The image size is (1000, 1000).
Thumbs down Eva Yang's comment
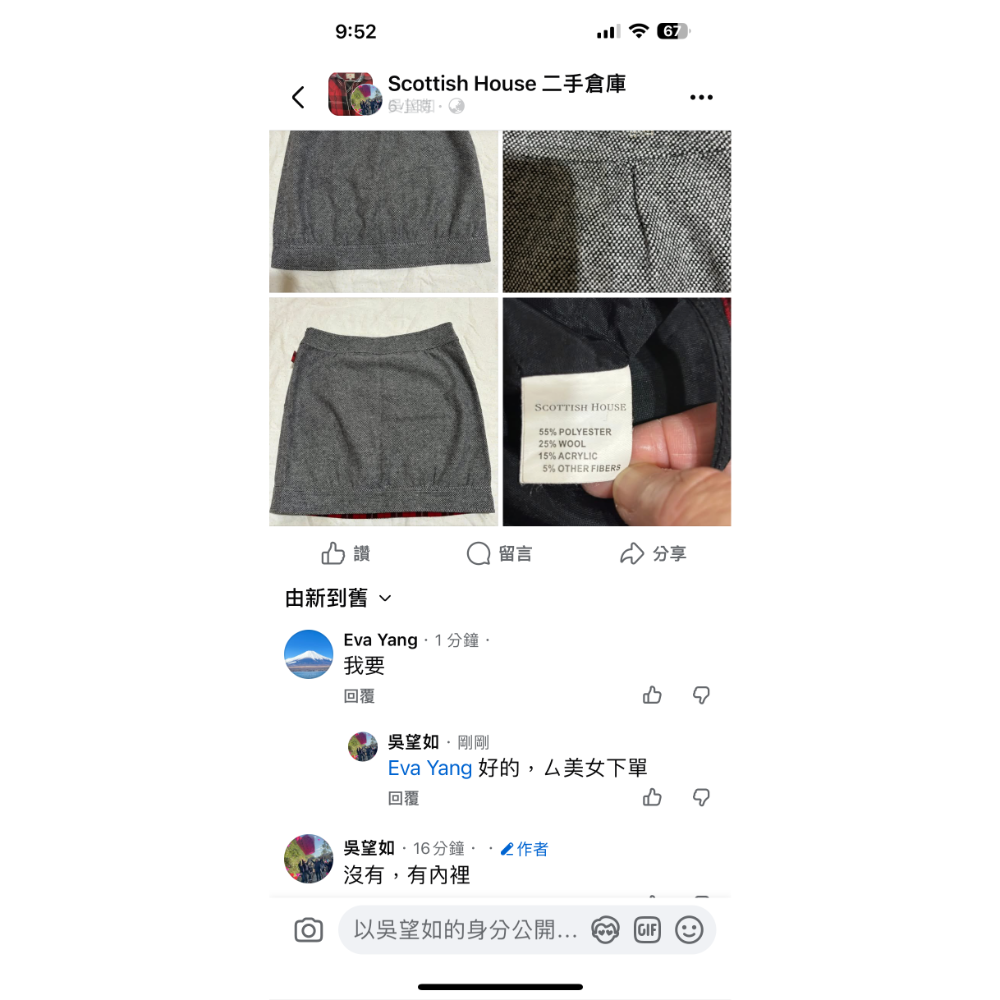point(702,695)
